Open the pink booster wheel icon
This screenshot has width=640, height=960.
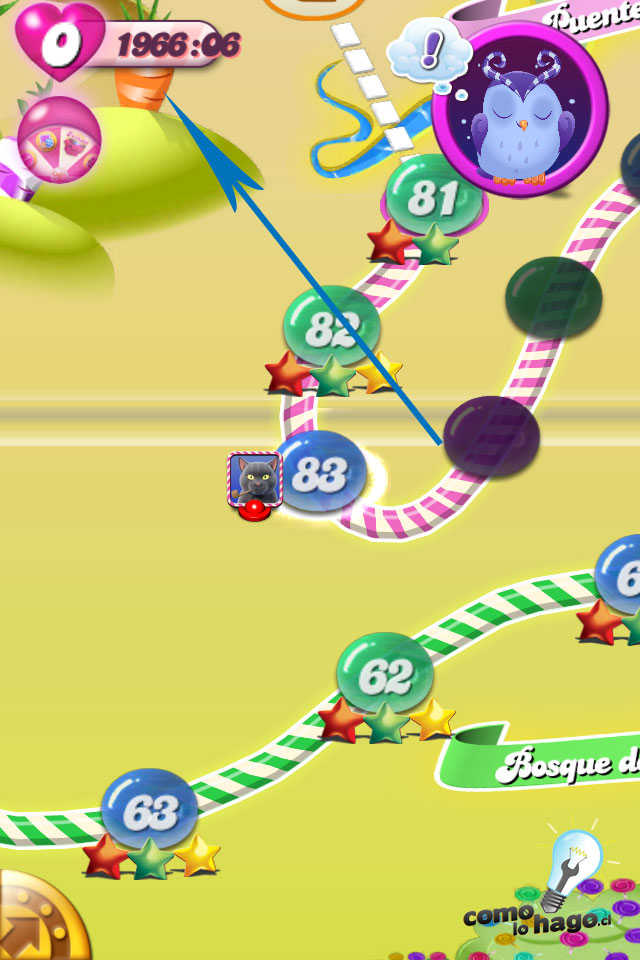(59, 140)
